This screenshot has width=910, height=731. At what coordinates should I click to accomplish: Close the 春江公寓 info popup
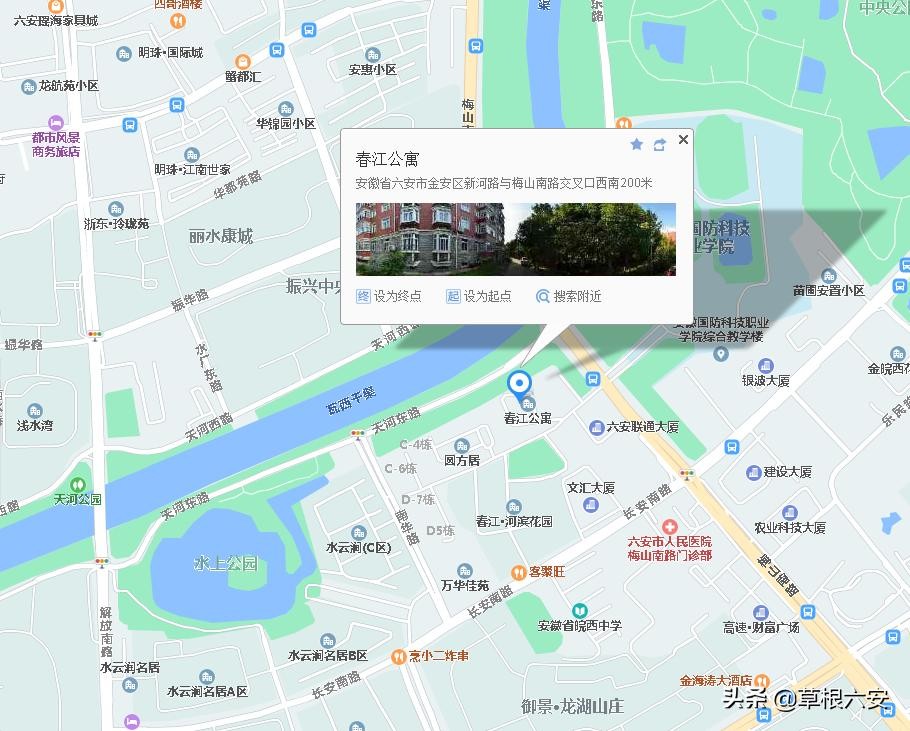pos(683,140)
